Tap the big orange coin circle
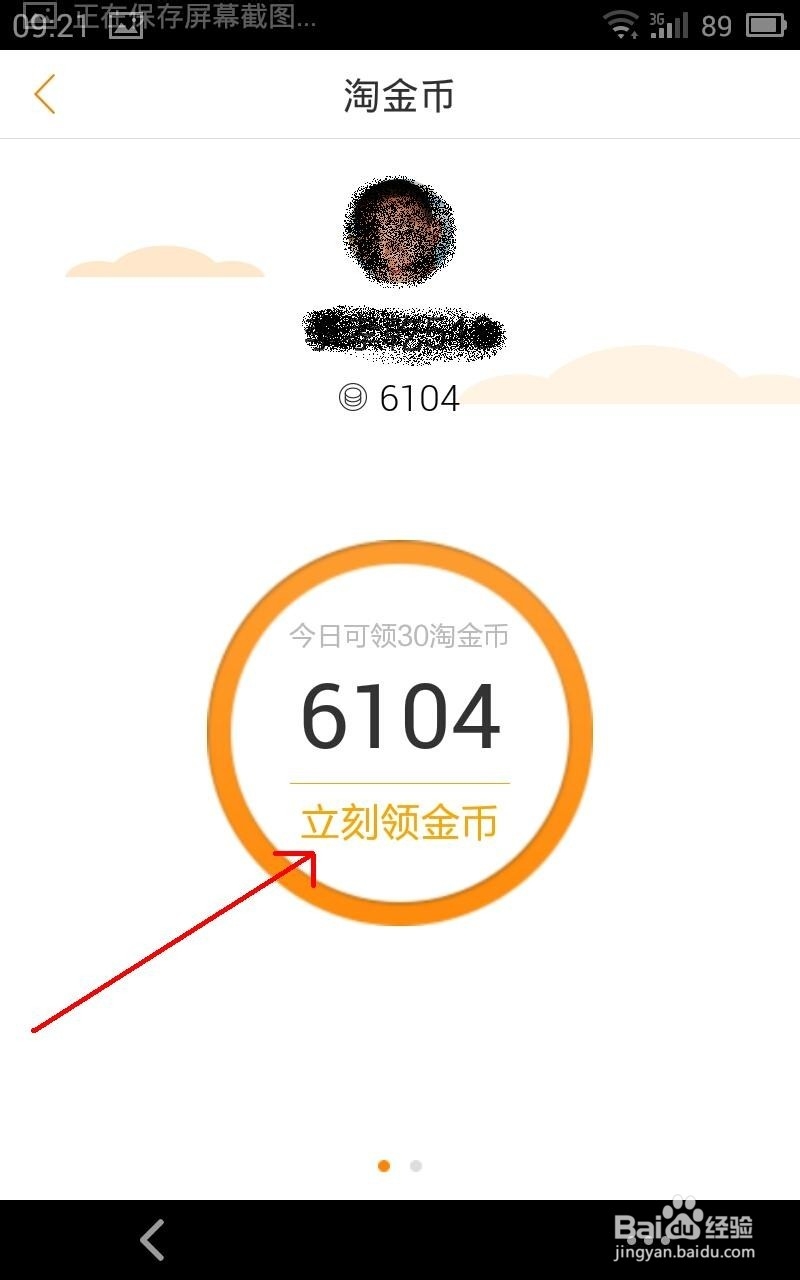 pyautogui.click(x=399, y=730)
